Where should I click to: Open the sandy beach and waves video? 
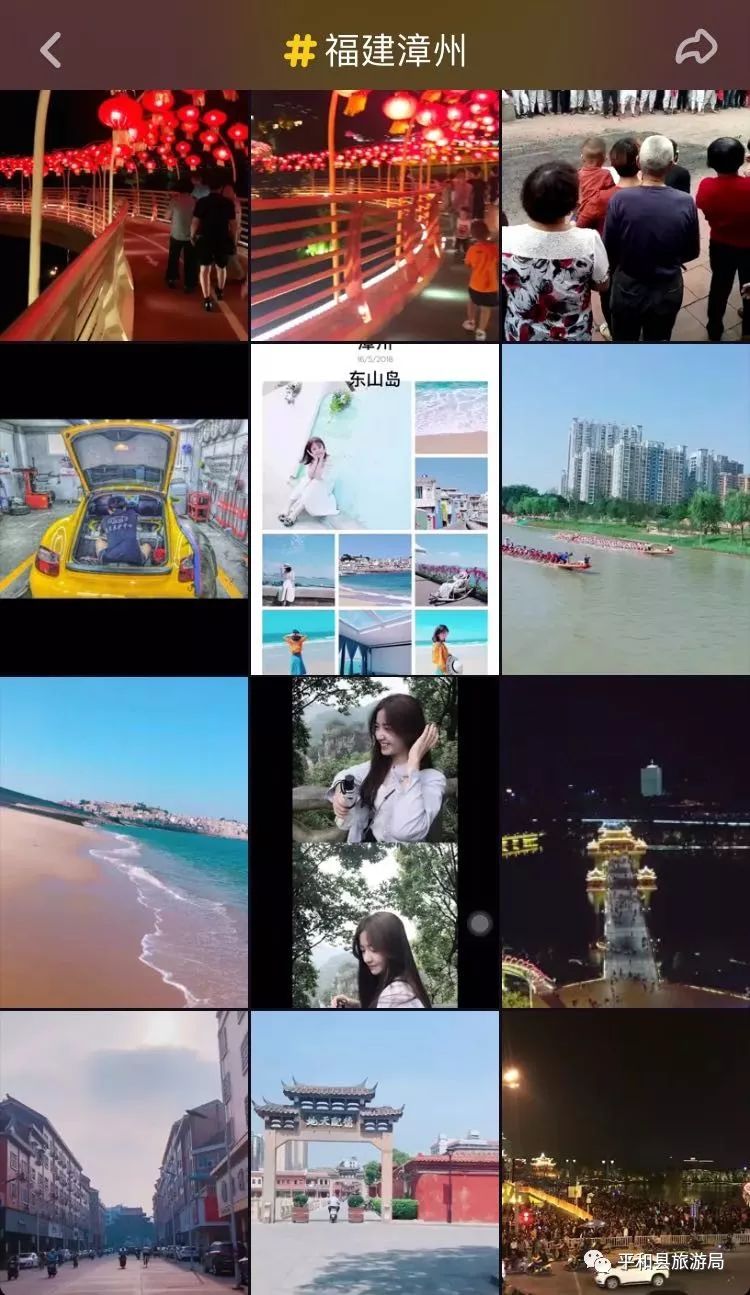coord(124,842)
